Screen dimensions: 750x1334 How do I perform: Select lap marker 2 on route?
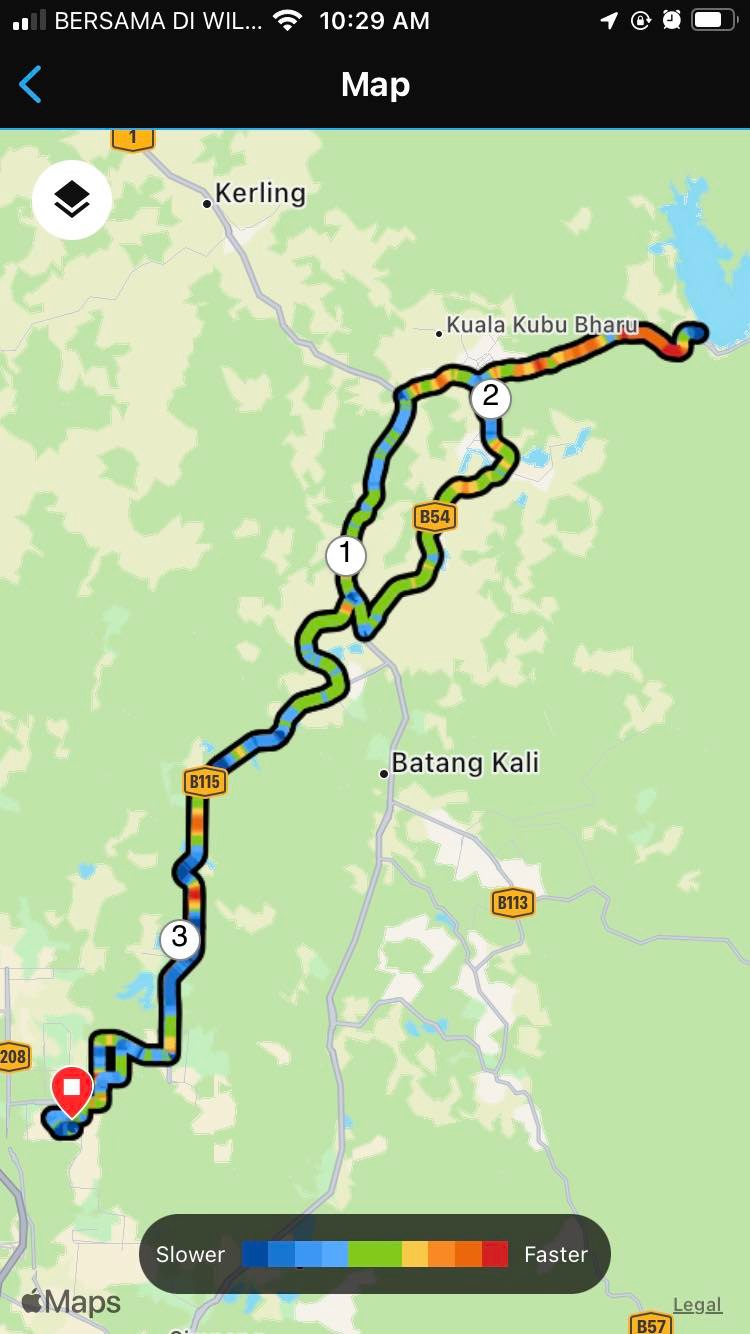(490, 397)
